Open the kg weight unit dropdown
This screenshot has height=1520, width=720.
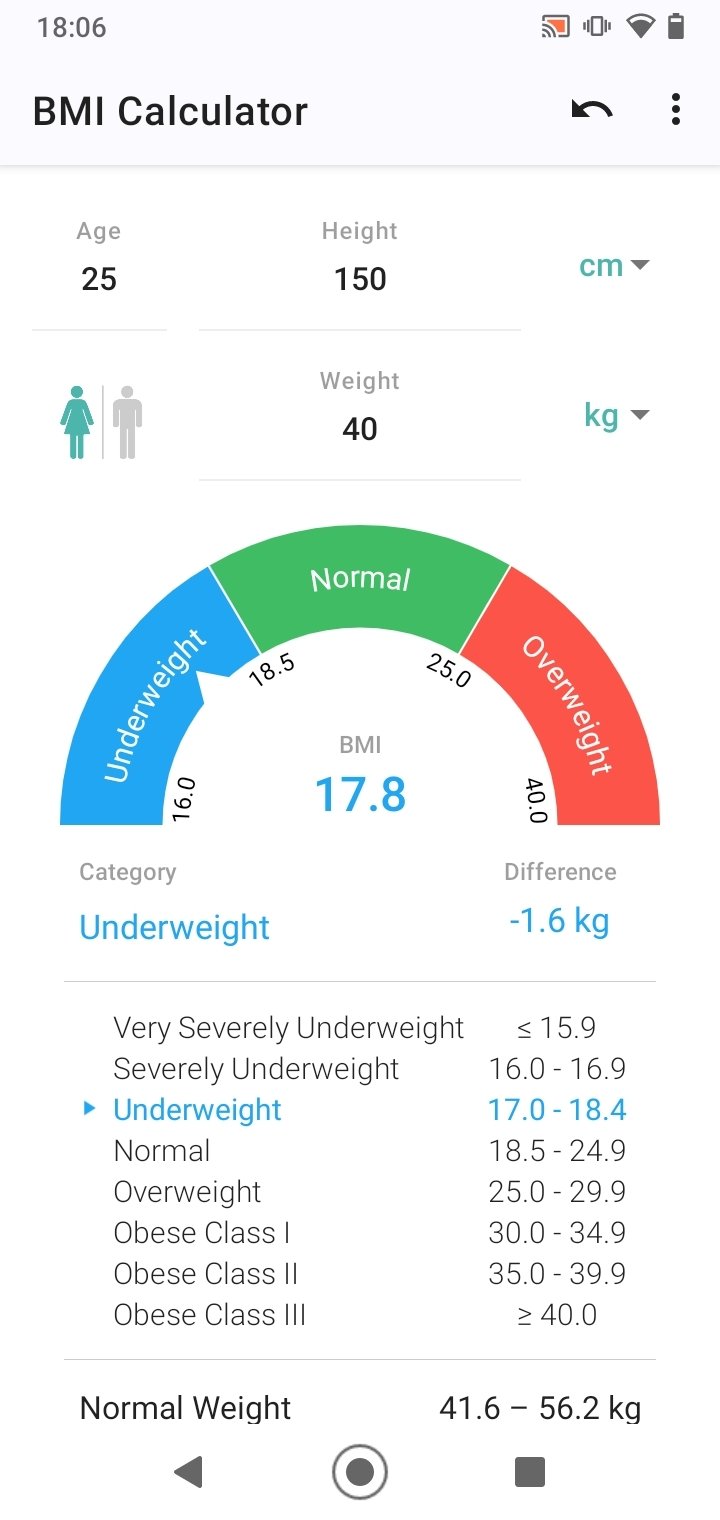[x=616, y=415]
